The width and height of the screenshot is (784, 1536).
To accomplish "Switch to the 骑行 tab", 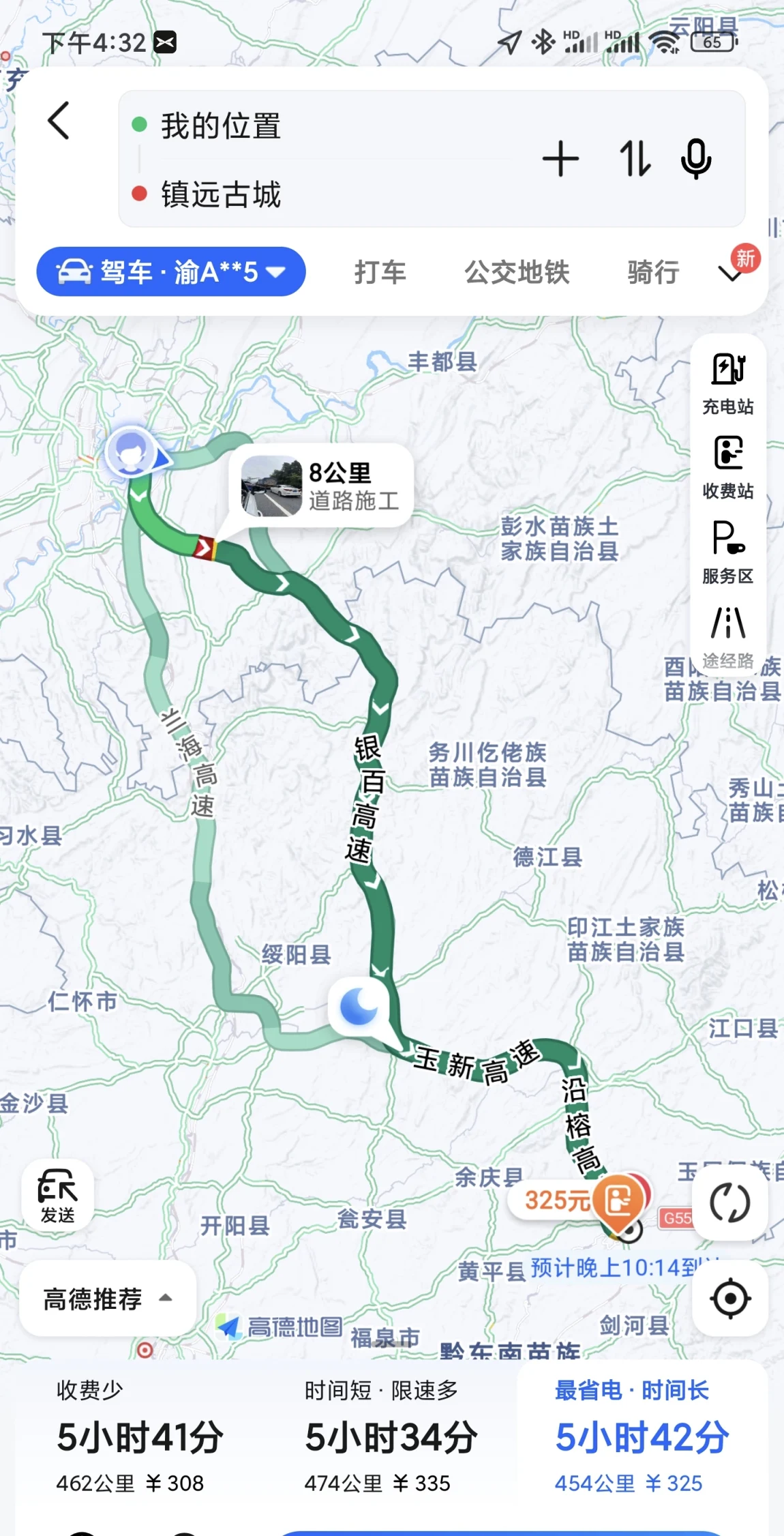I will (x=653, y=272).
